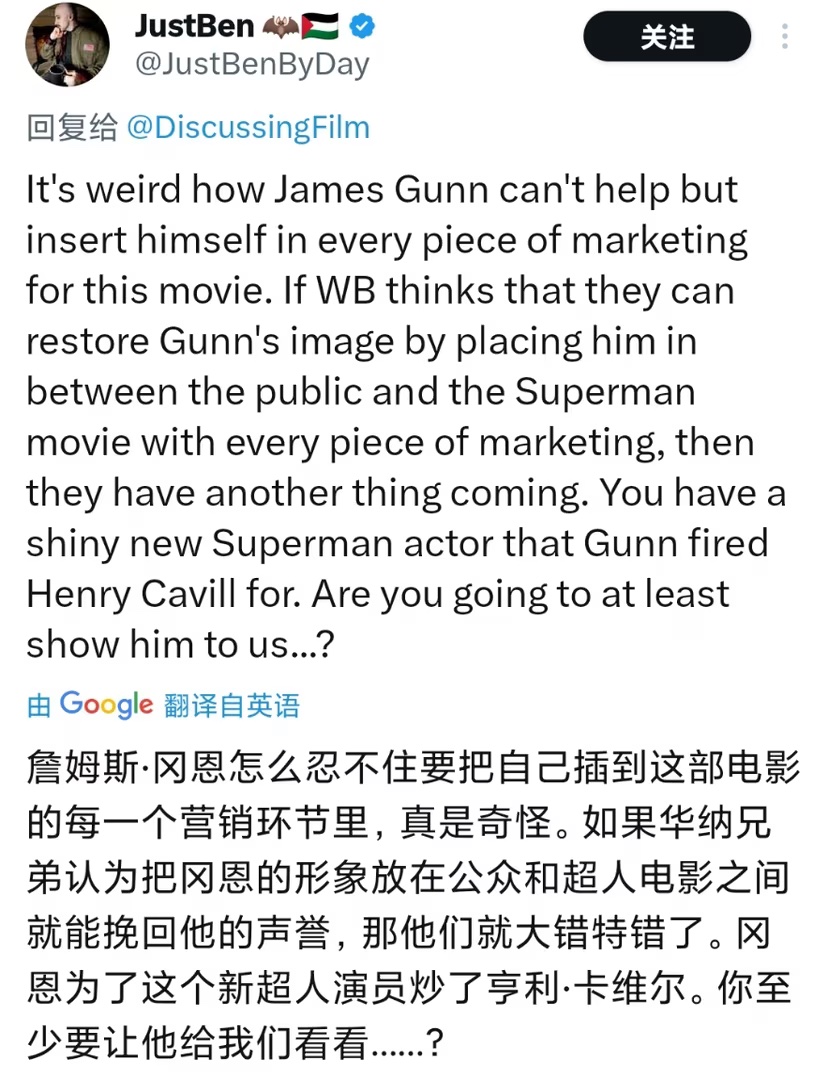
Task: Tap the Google 翻译自英语 translation label
Action: click(163, 705)
